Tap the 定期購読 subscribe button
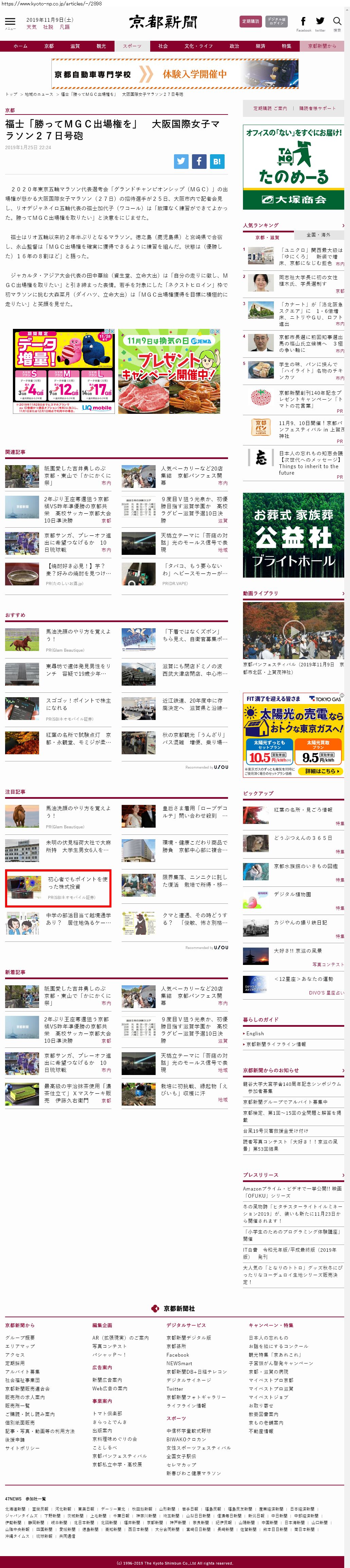The image size is (350, 1568). 250,21
